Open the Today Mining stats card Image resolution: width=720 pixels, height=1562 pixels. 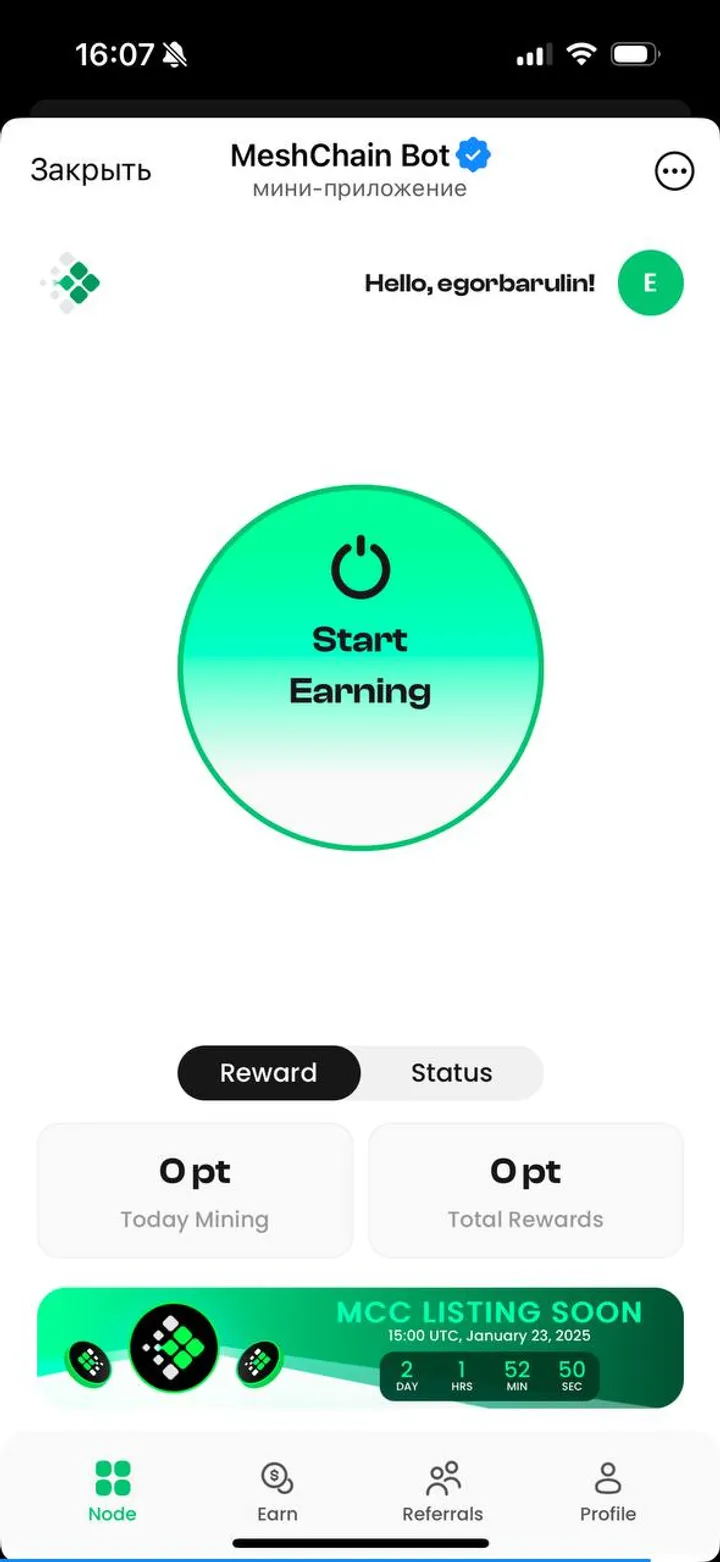194,1190
